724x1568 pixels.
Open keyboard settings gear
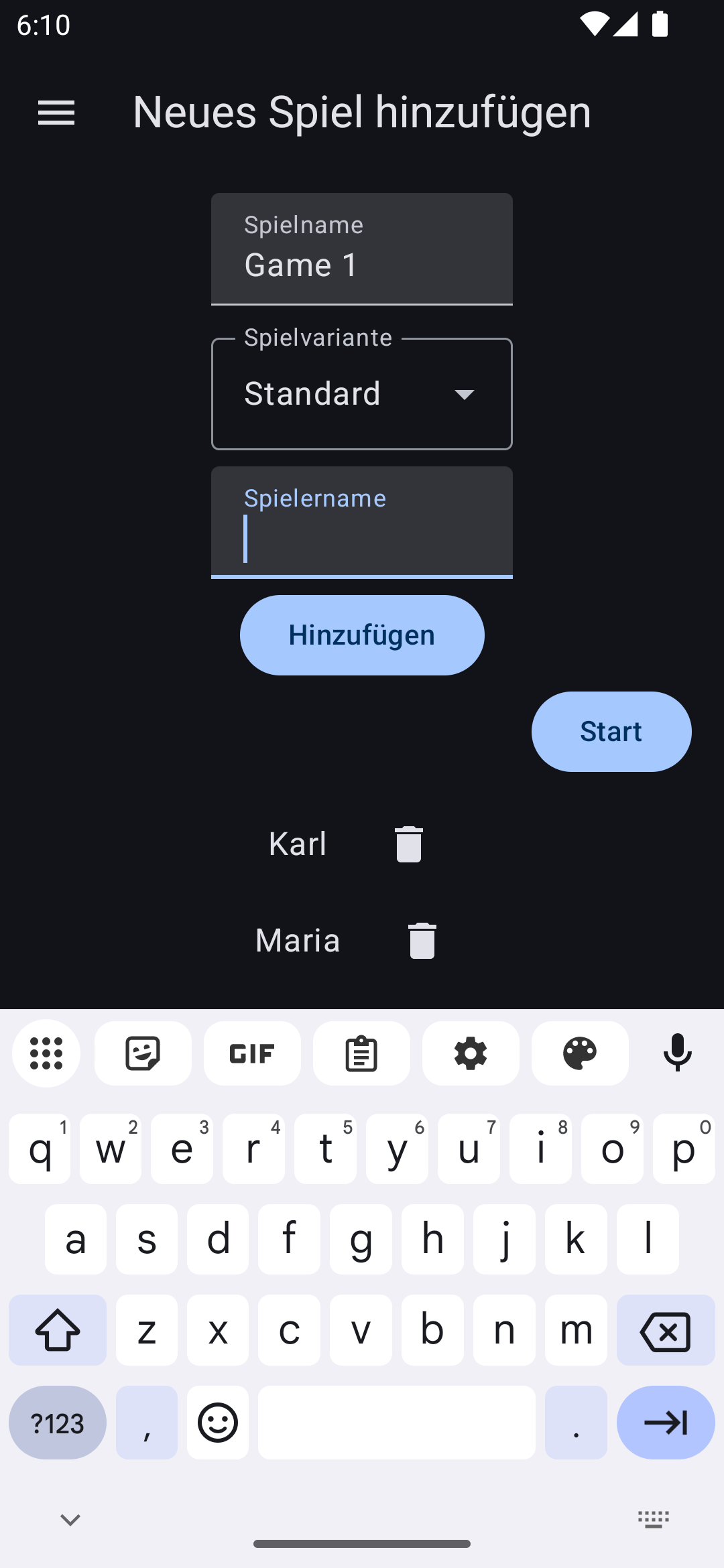coord(471,1053)
